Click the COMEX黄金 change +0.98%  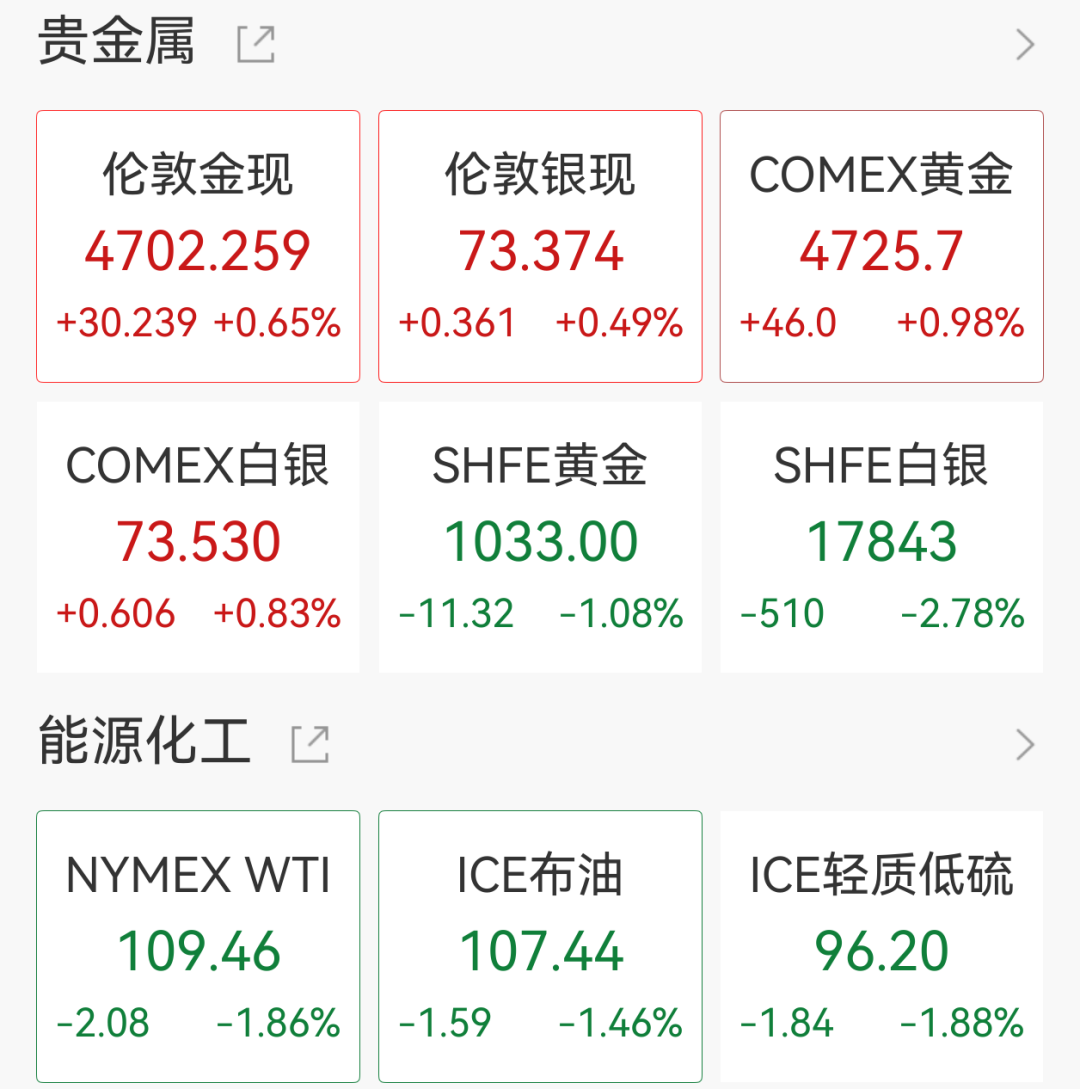[961, 322]
